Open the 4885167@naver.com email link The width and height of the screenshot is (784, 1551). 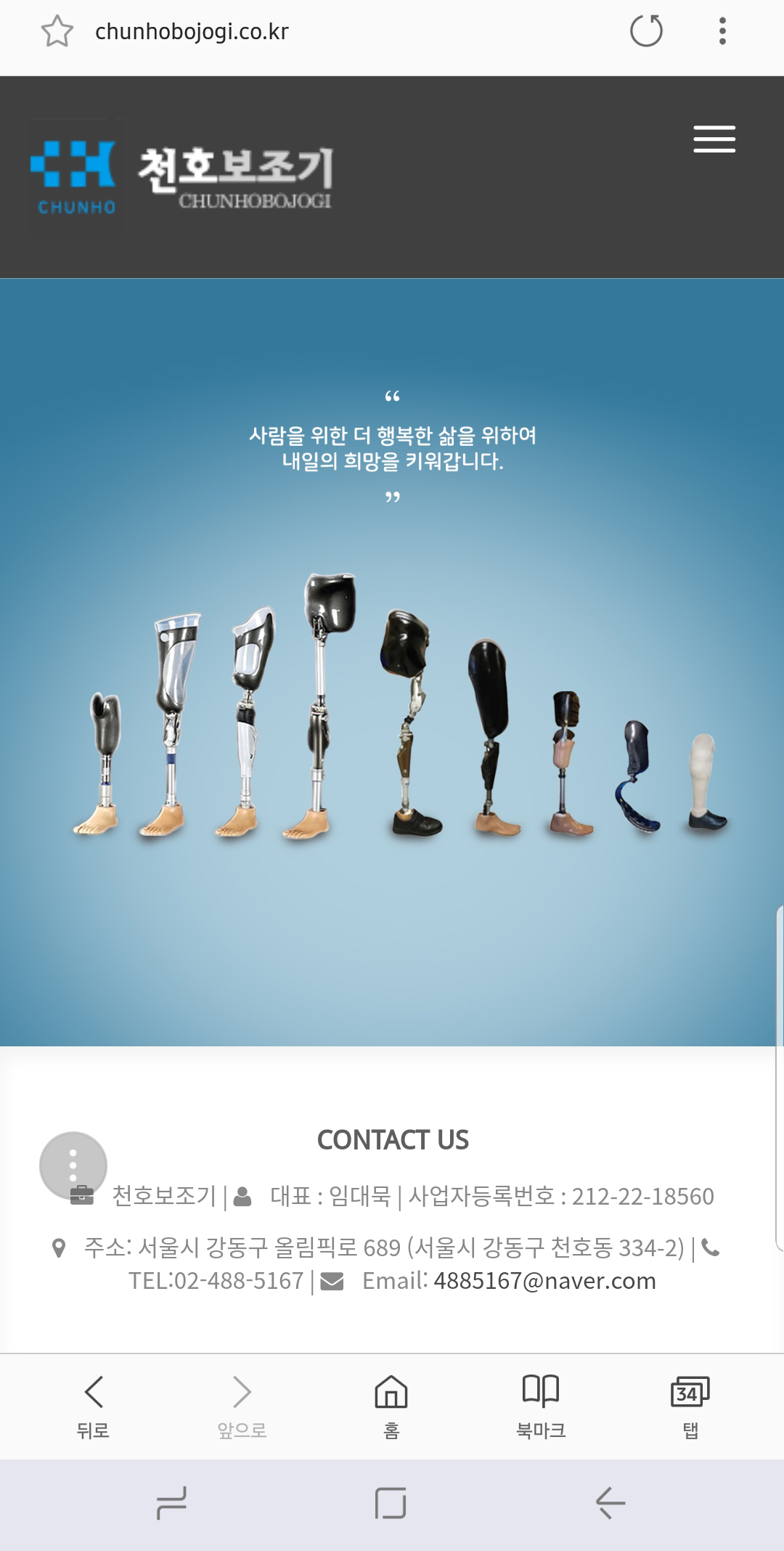coord(544,1281)
